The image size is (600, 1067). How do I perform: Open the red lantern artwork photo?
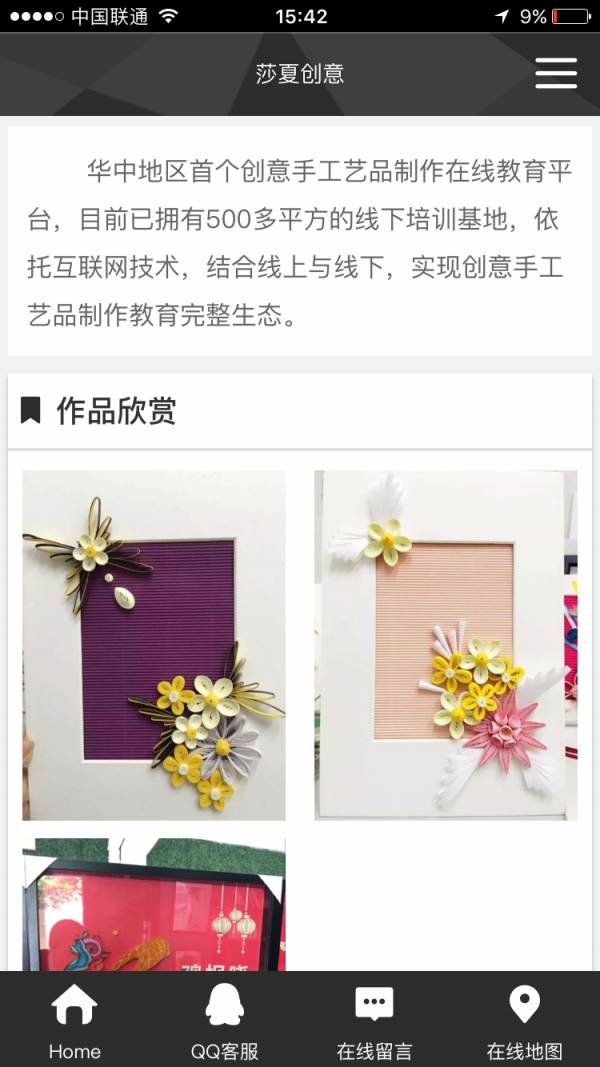pos(154,905)
